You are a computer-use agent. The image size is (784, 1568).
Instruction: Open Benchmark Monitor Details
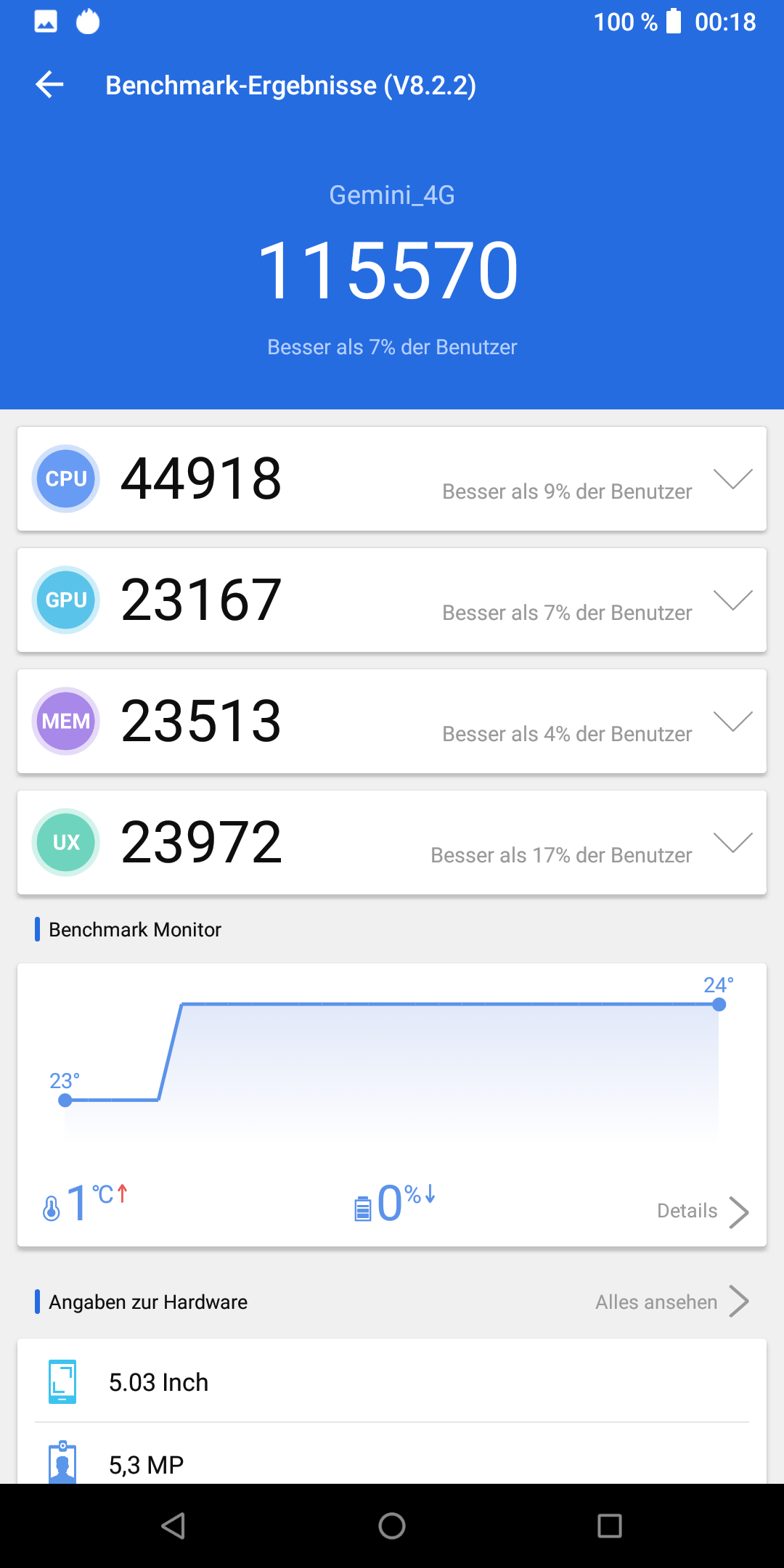coord(701,1211)
